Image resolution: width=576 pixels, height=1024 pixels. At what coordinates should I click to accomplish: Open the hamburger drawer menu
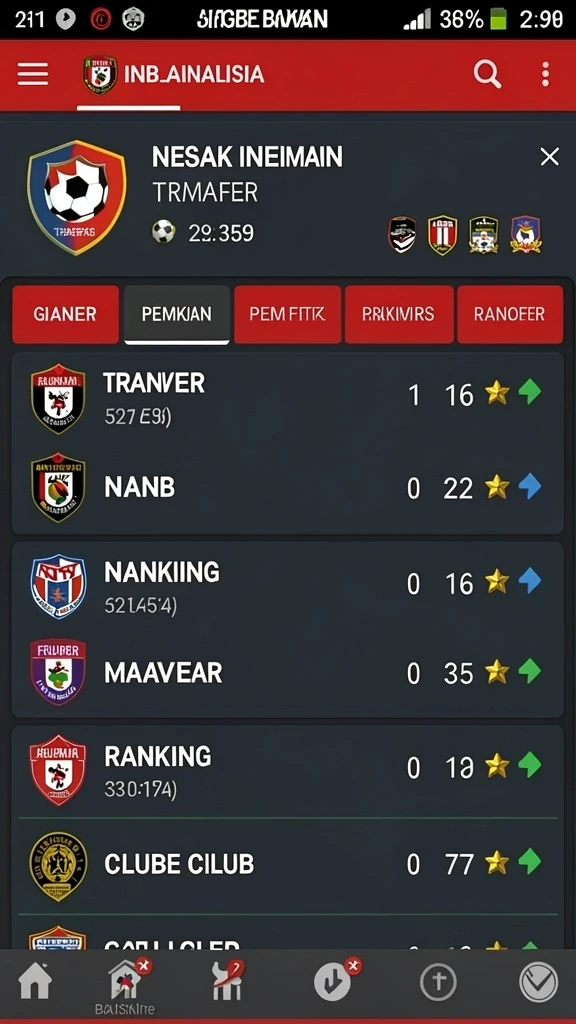pos(33,74)
